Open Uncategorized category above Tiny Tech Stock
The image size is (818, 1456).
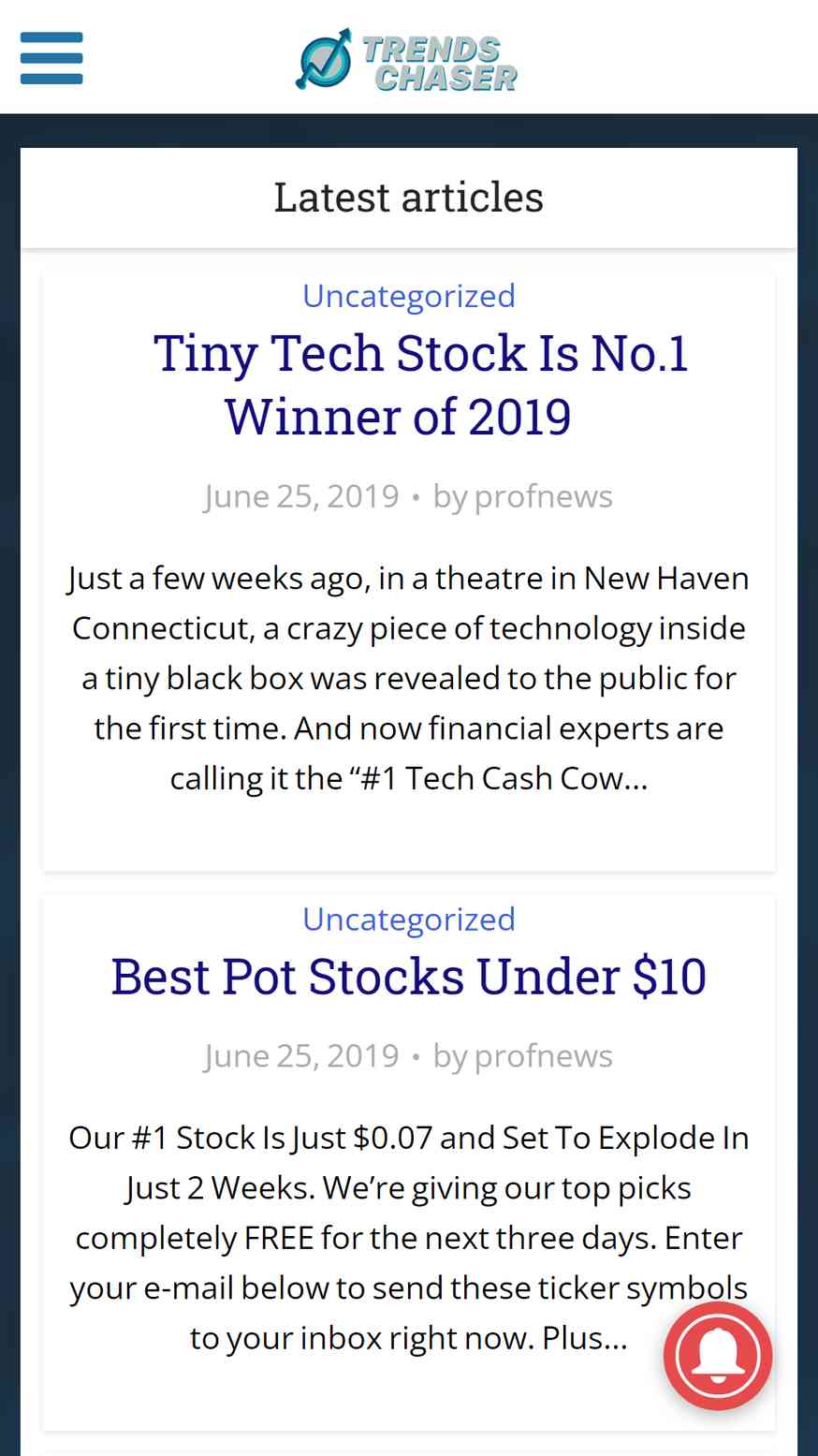pyautogui.click(x=409, y=296)
